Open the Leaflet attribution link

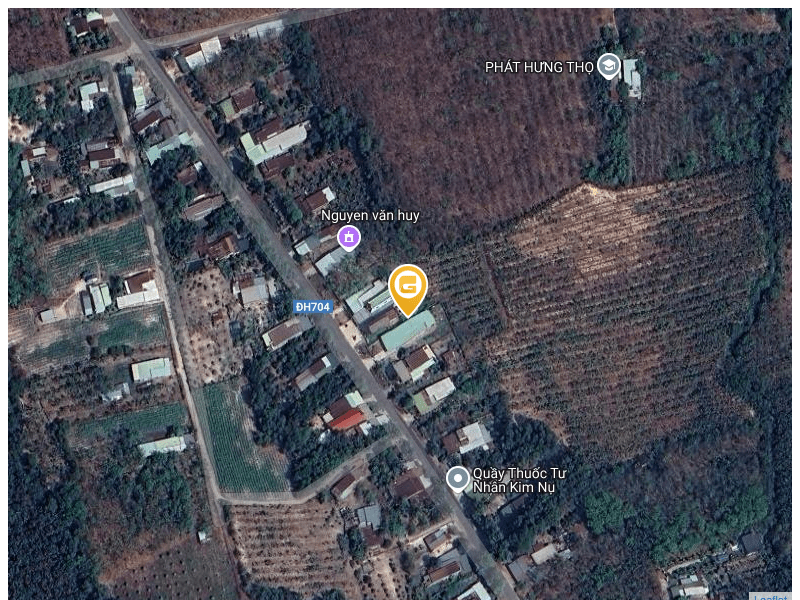click(x=771, y=597)
